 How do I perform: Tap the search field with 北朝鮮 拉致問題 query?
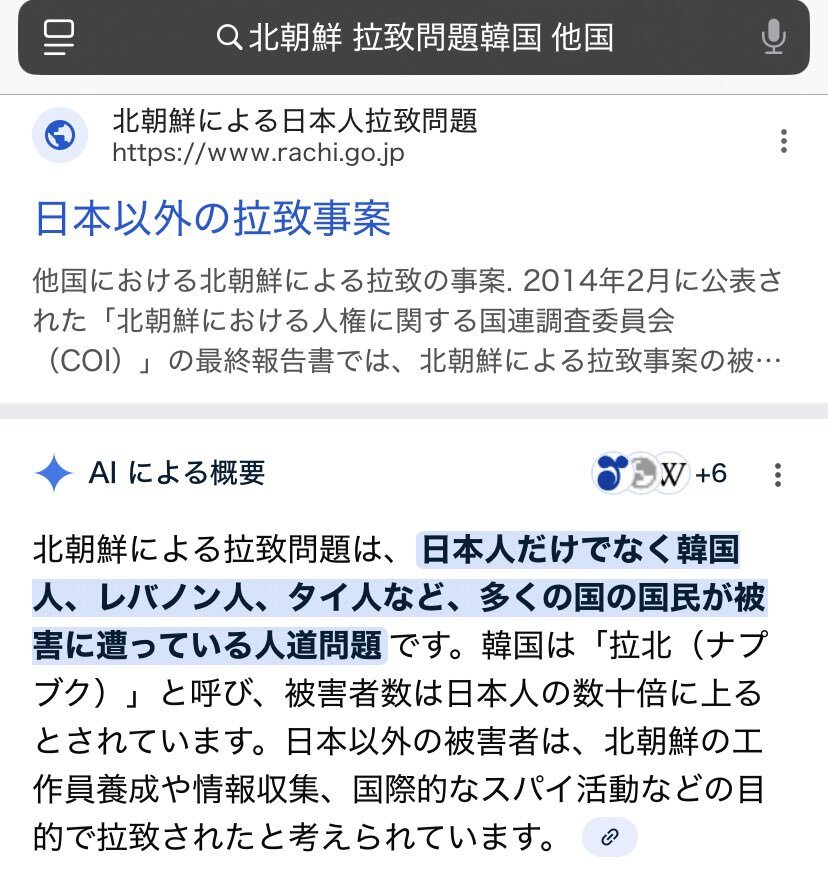click(x=430, y=38)
